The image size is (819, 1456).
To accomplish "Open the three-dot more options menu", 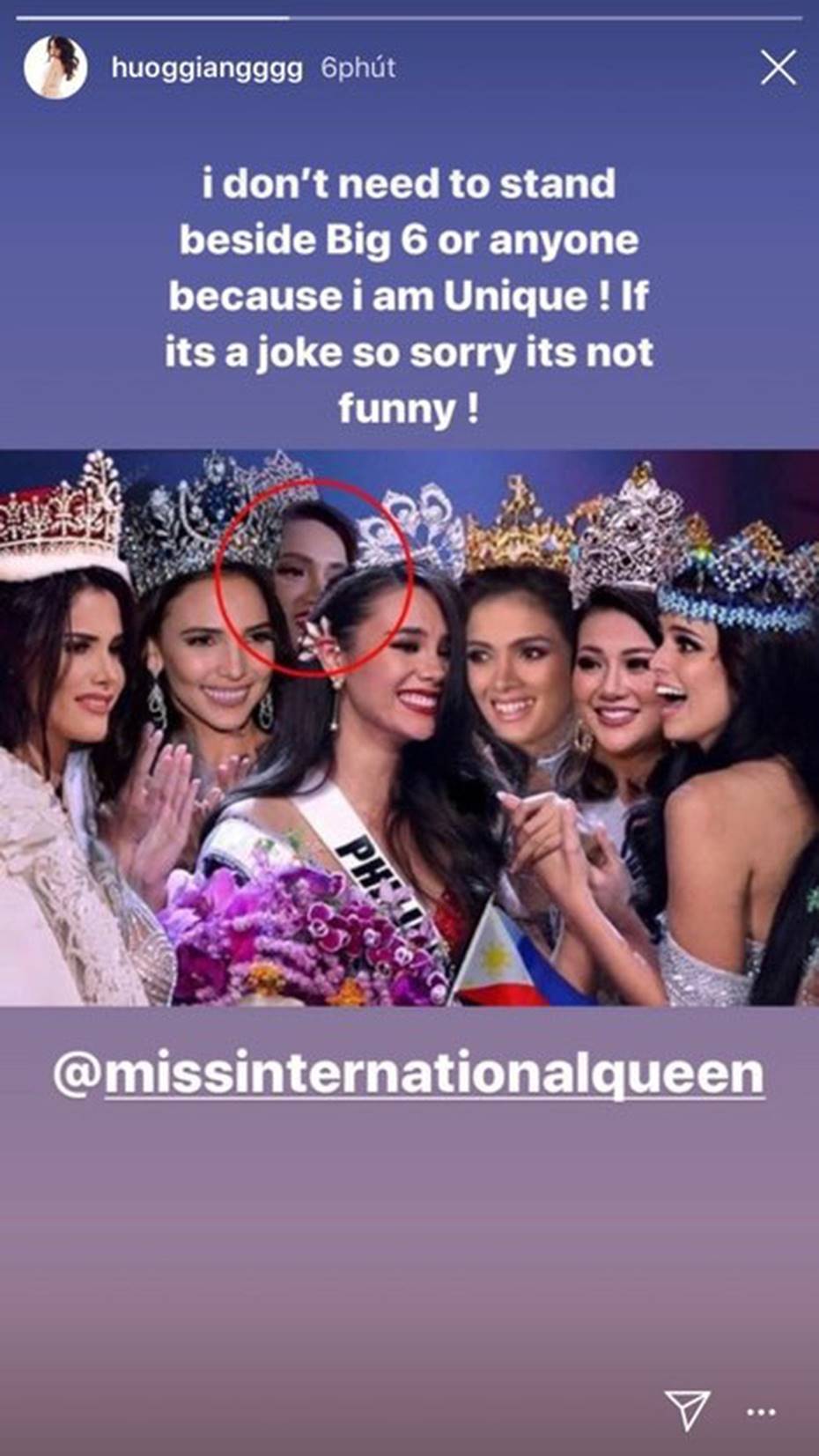I will tap(761, 1411).
